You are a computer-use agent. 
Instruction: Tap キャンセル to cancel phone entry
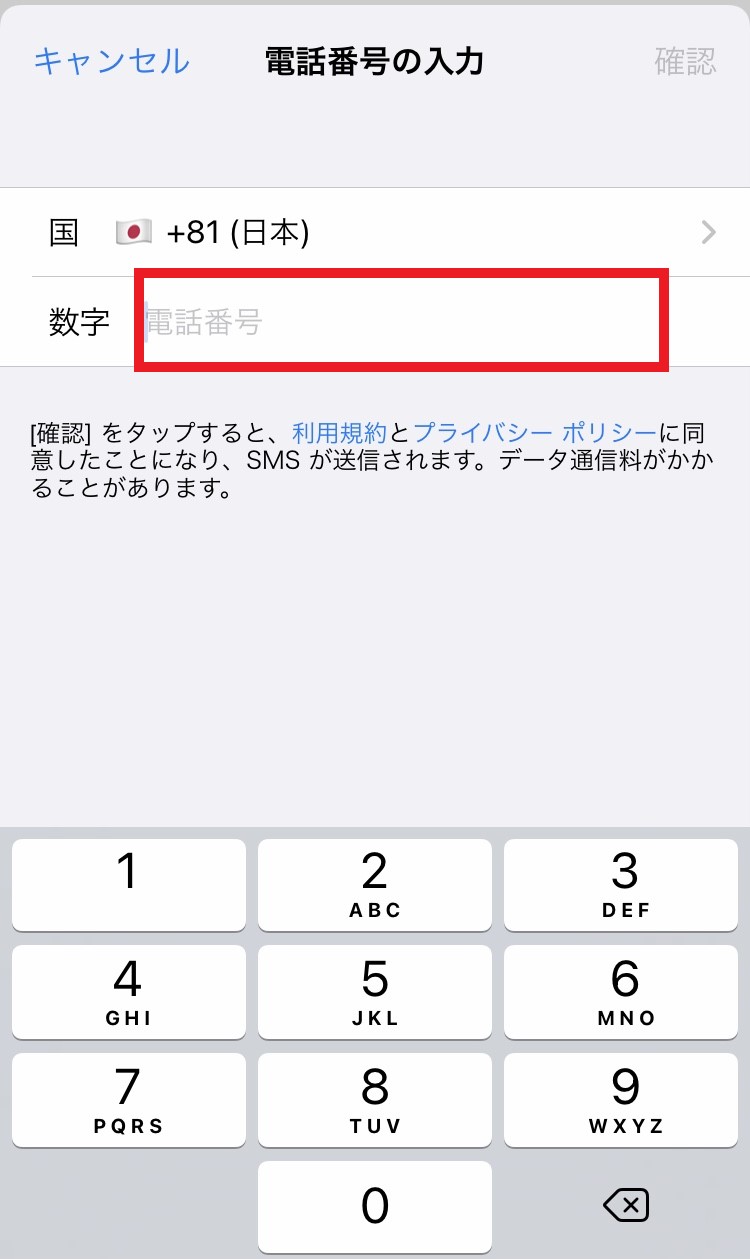tap(111, 61)
